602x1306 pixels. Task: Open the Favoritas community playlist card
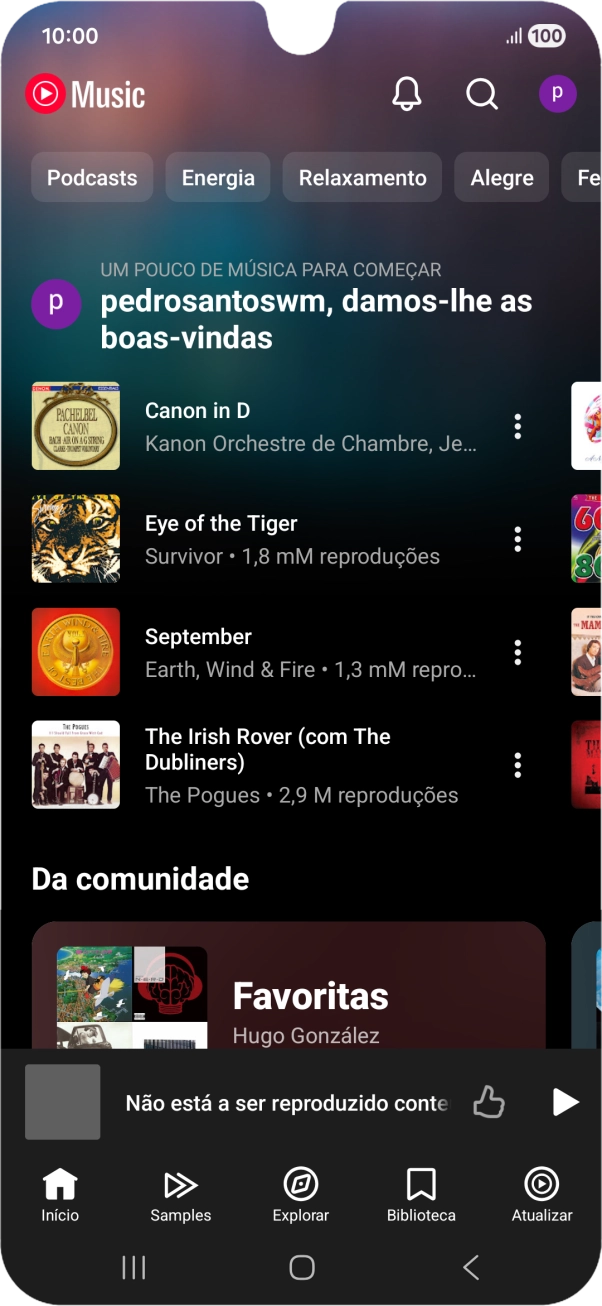tap(289, 985)
